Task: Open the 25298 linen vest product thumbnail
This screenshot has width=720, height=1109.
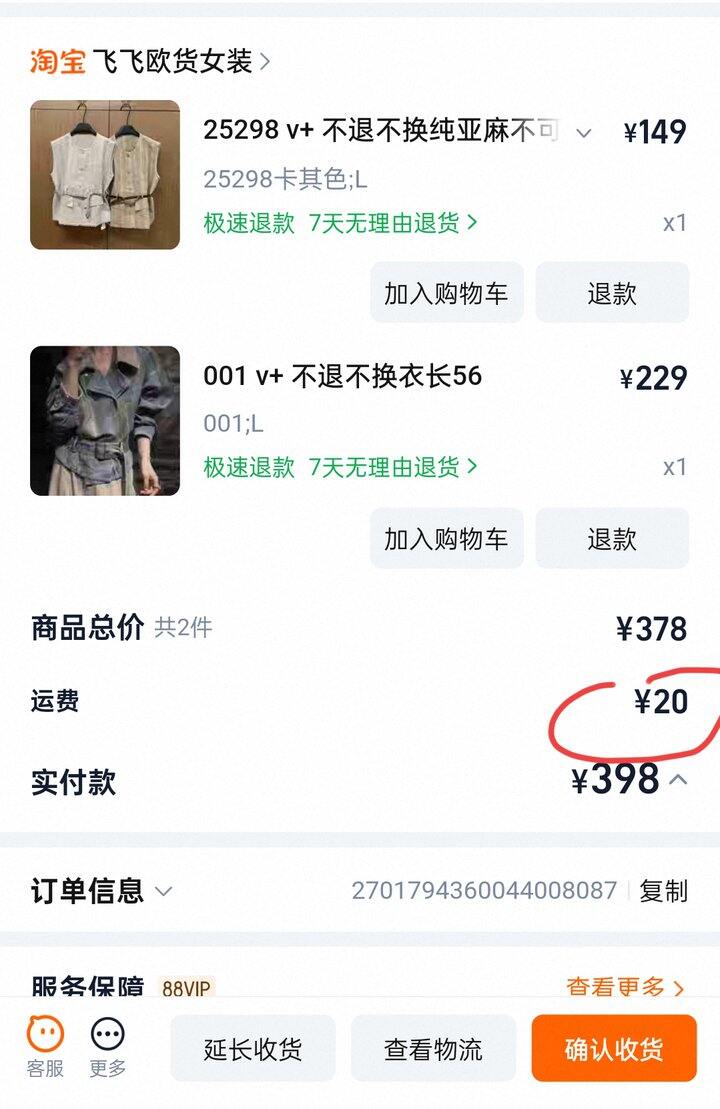Action: (105, 175)
